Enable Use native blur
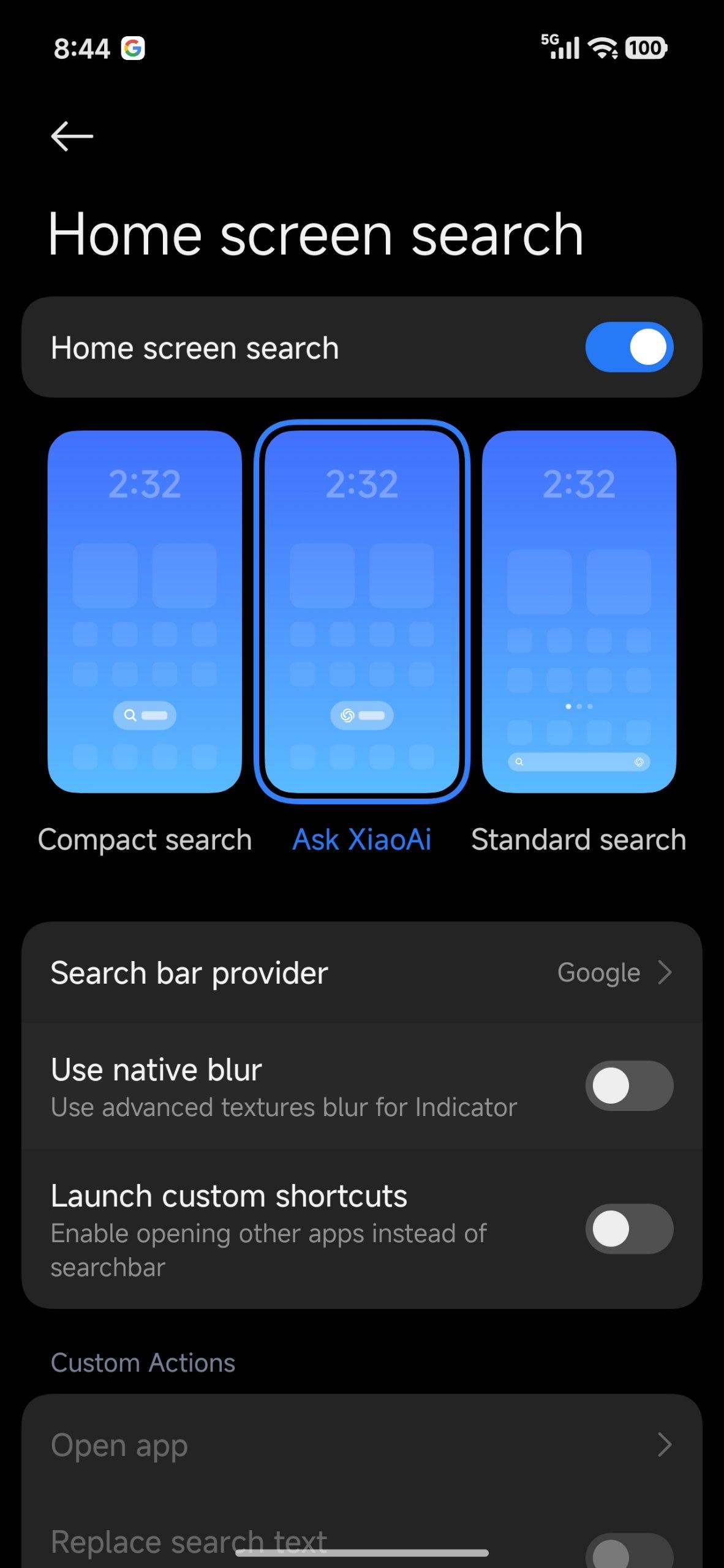The width and height of the screenshot is (724, 1568). (x=628, y=1086)
